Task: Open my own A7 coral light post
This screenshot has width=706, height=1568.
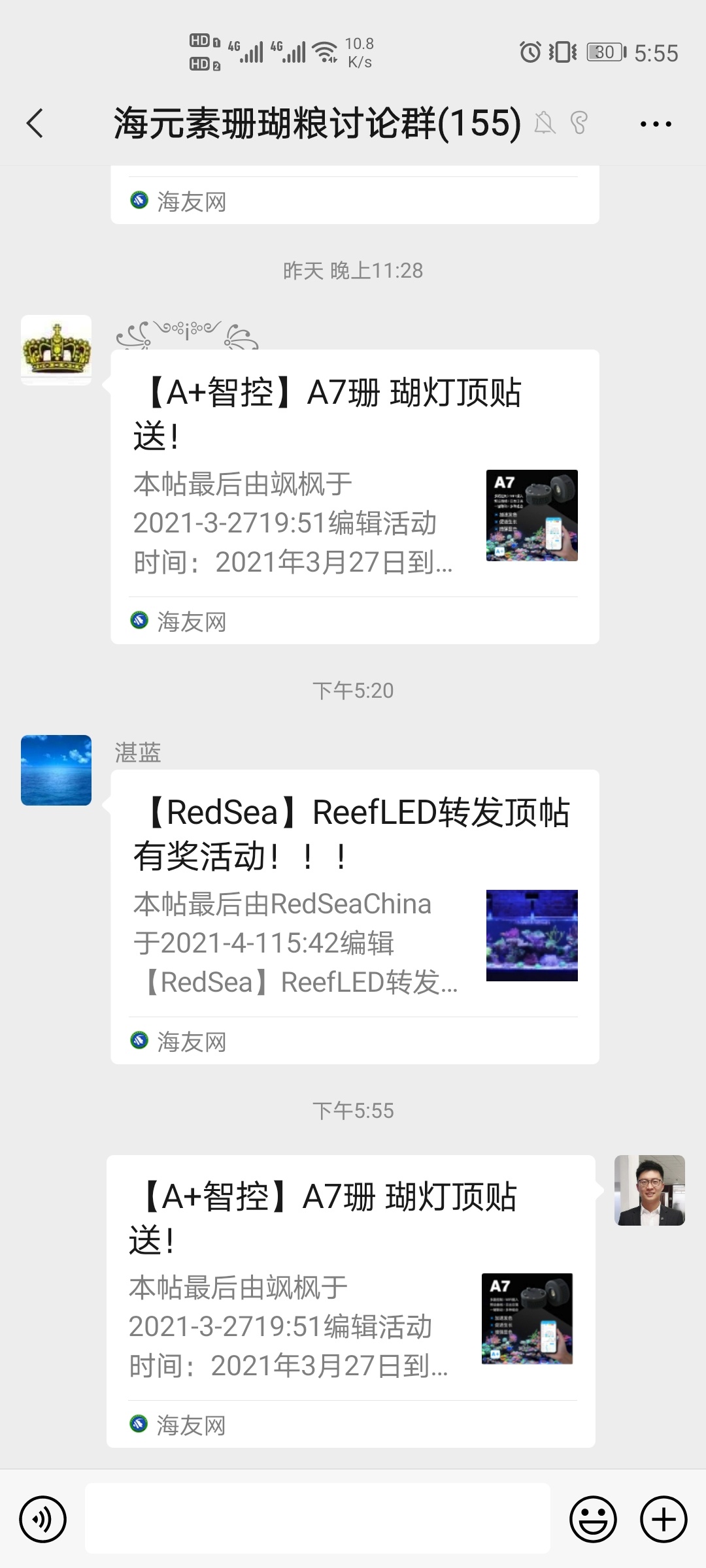Action: click(350, 1300)
